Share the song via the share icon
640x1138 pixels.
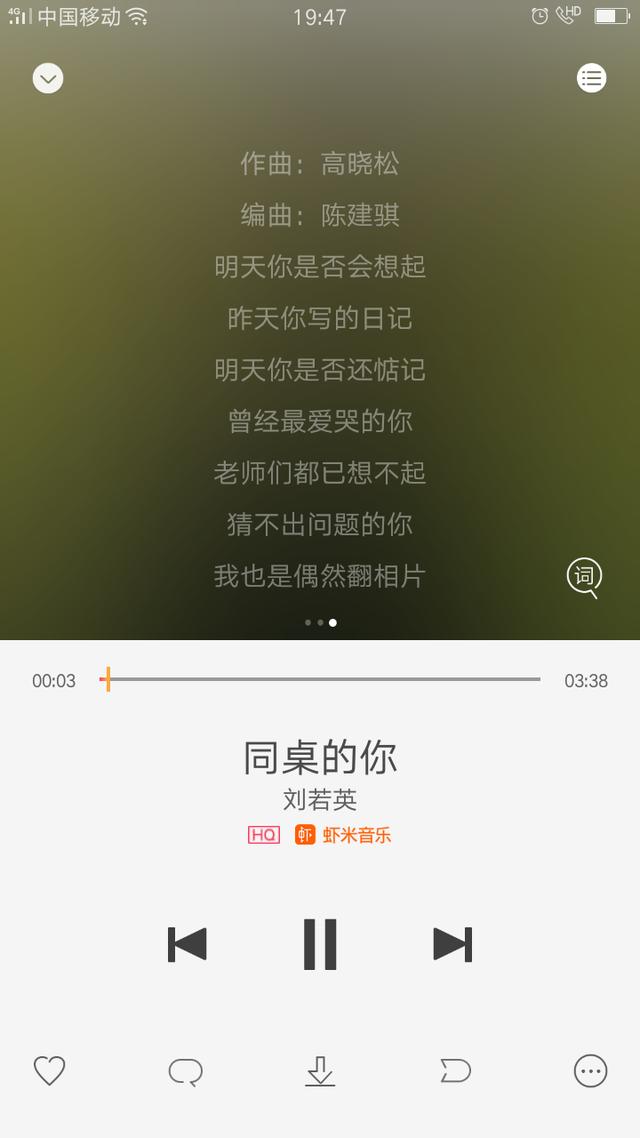click(456, 1071)
